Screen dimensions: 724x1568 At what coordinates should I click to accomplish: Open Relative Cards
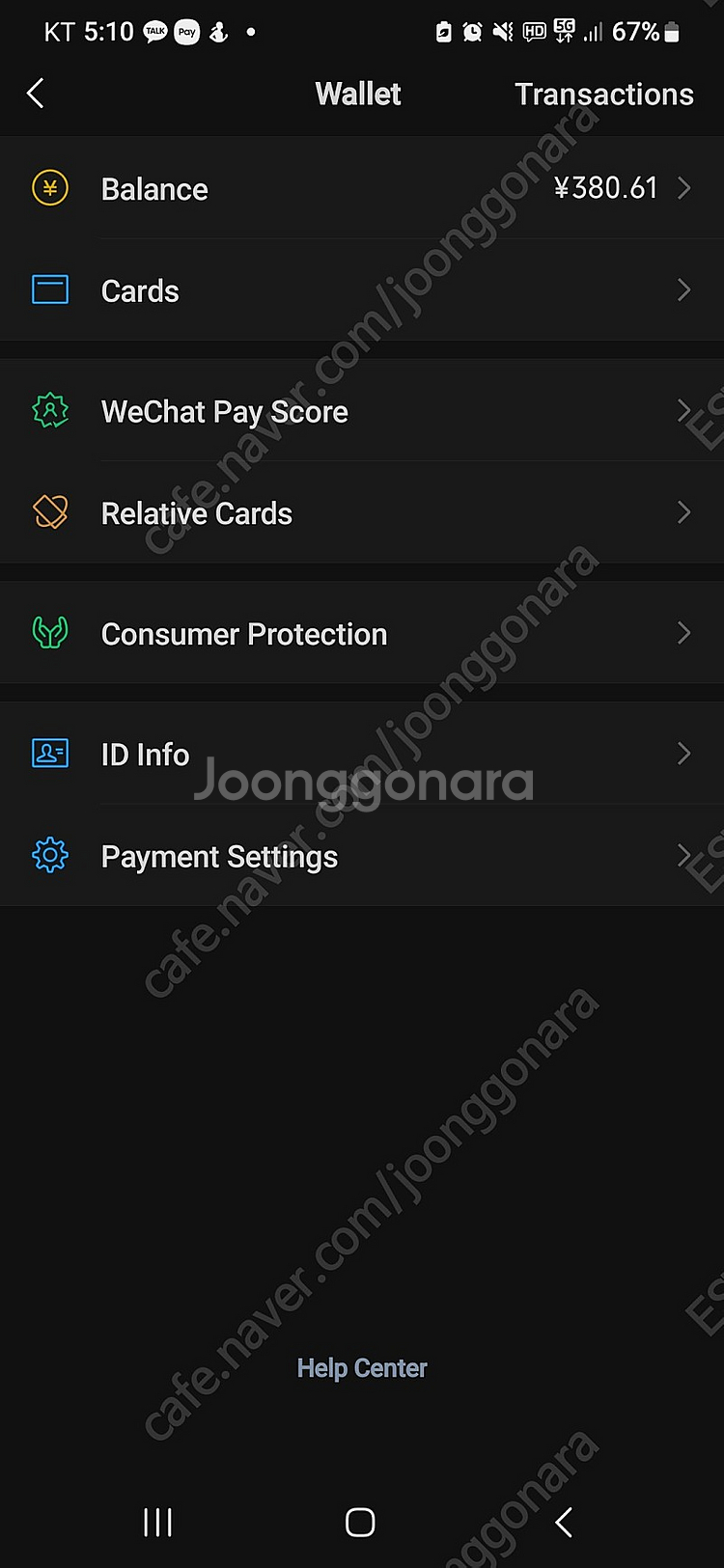pyautogui.click(x=362, y=513)
